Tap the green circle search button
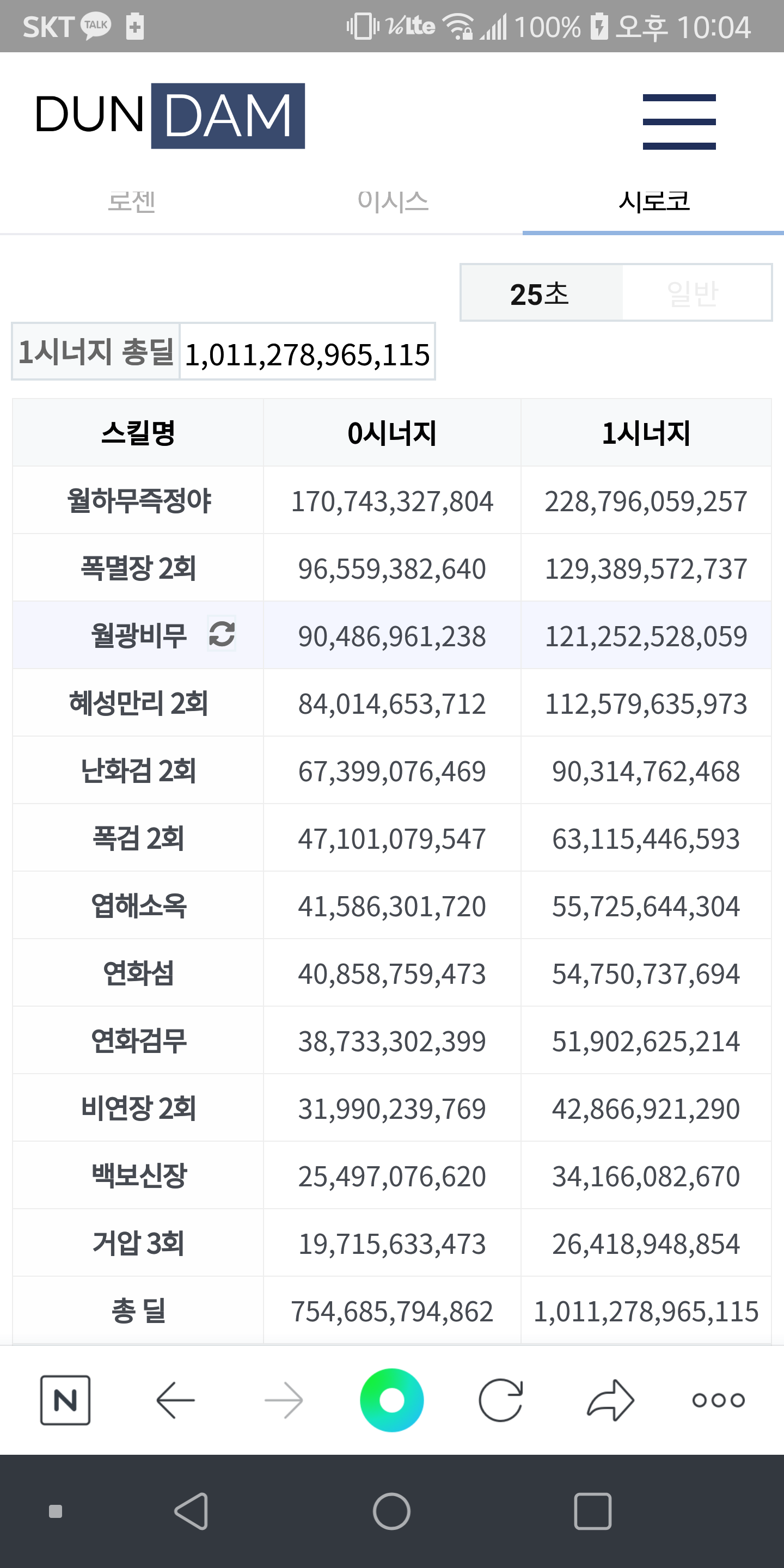This screenshot has height=1568, width=784. tap(392, 1400)
